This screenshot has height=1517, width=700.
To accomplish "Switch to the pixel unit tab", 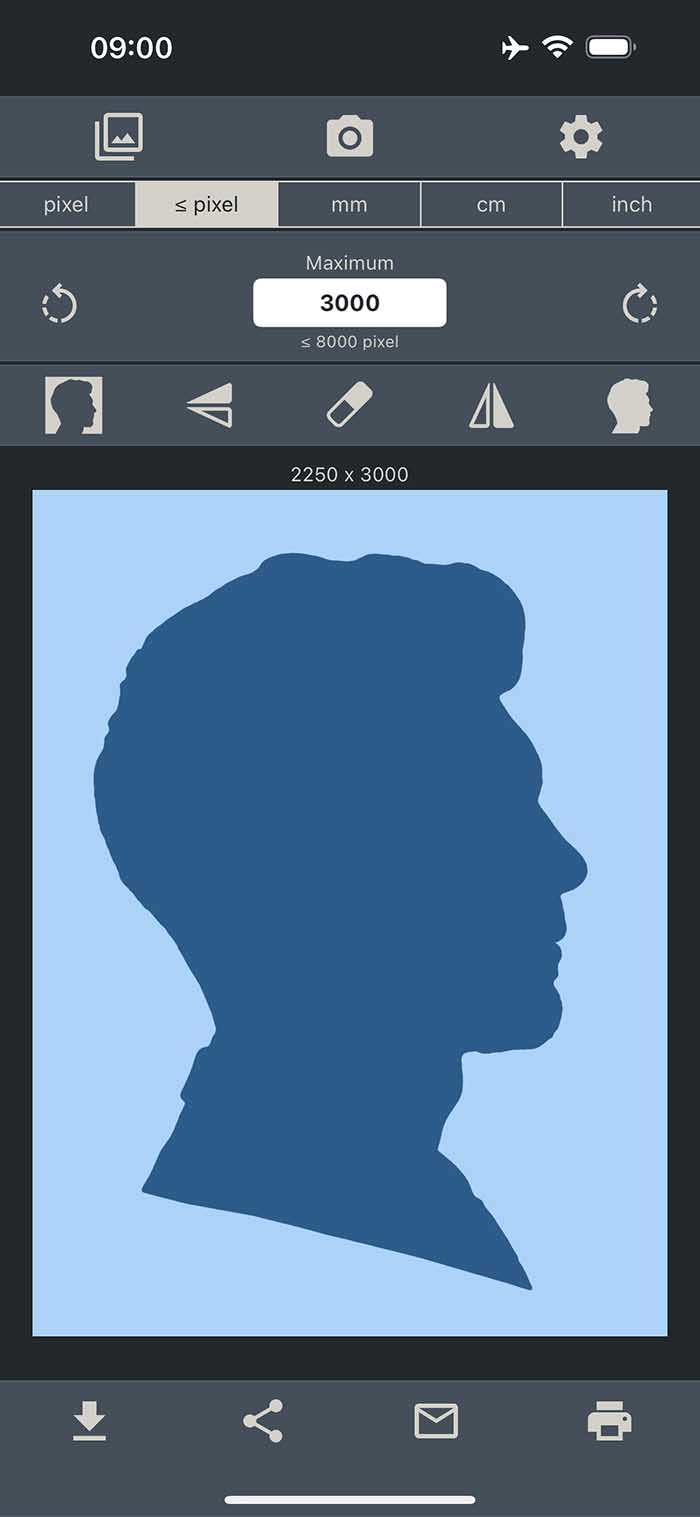I will [x=67, y=205].
